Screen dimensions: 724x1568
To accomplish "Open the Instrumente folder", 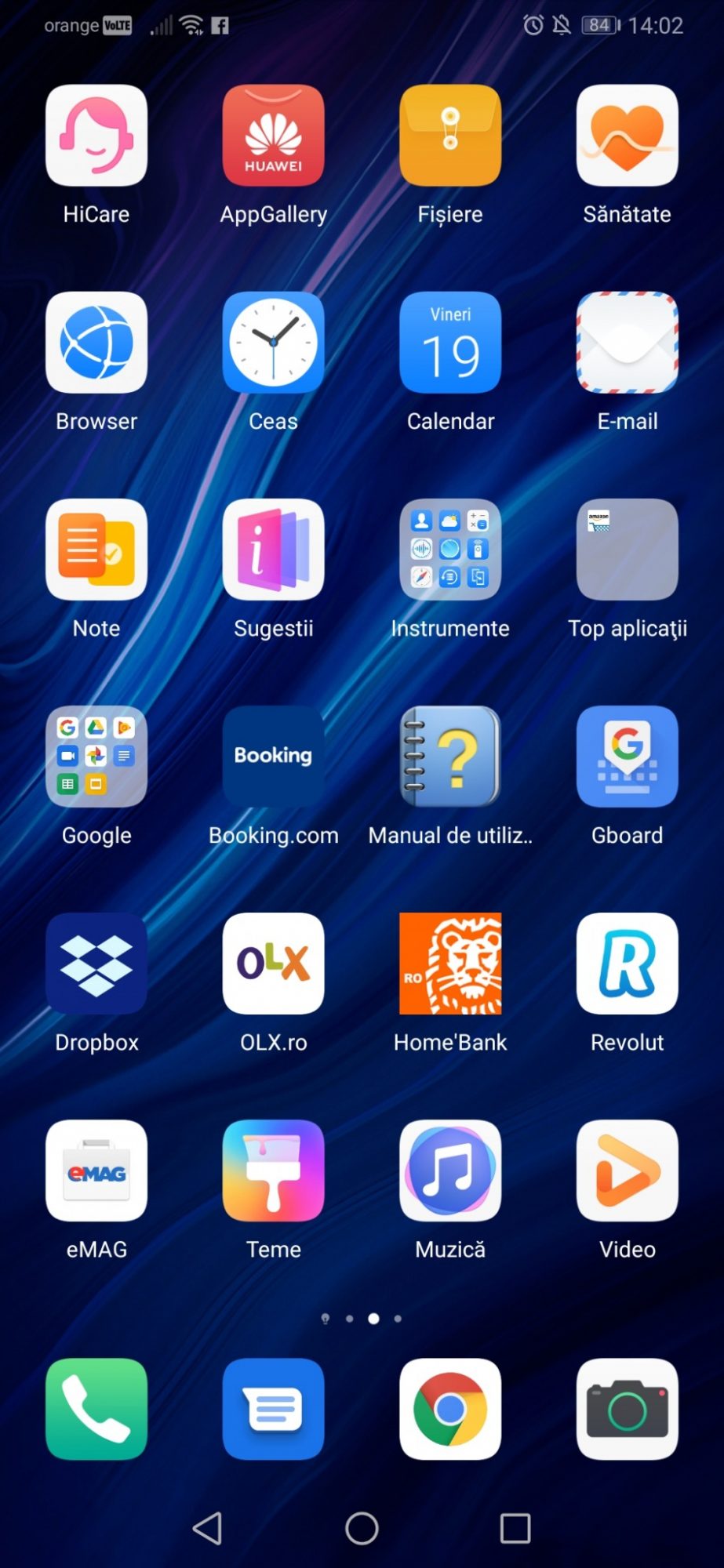I will pyautogui.click(x=450, y=550).
